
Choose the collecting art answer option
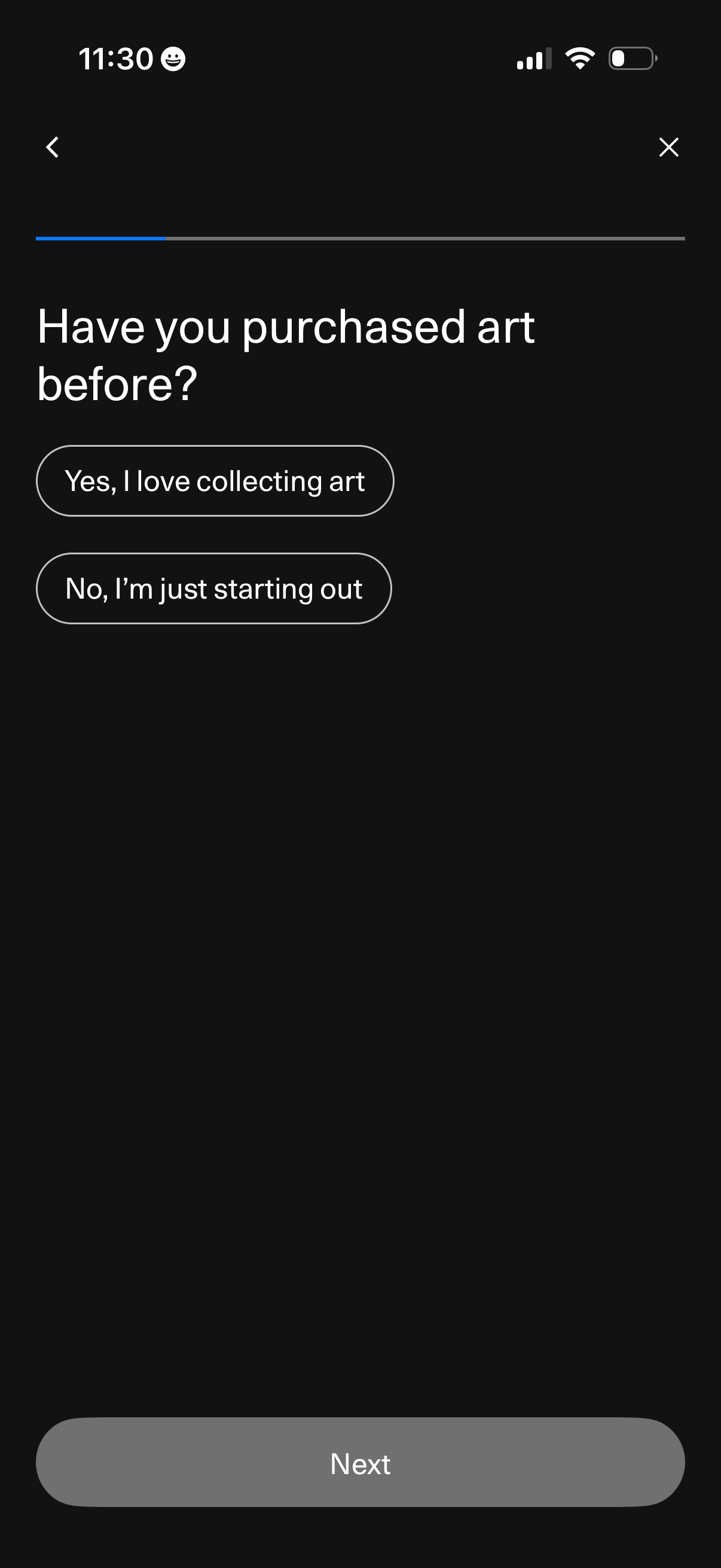215,480
